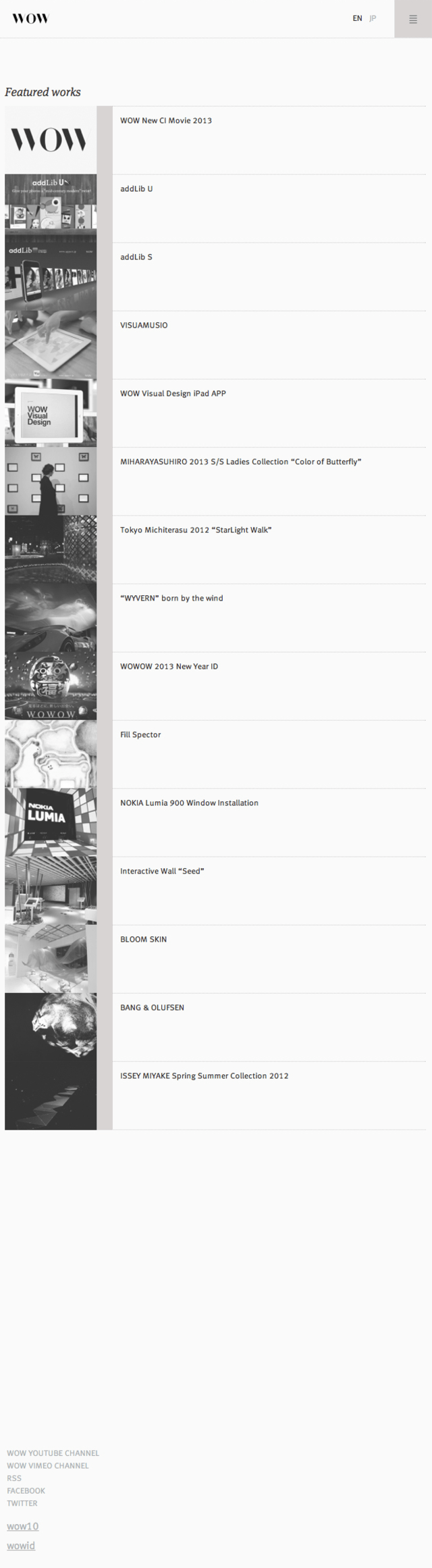Viewport: 432px width, 1568px height.
Task: Open the BLOOM SKIN work
Action: (143, 940)
